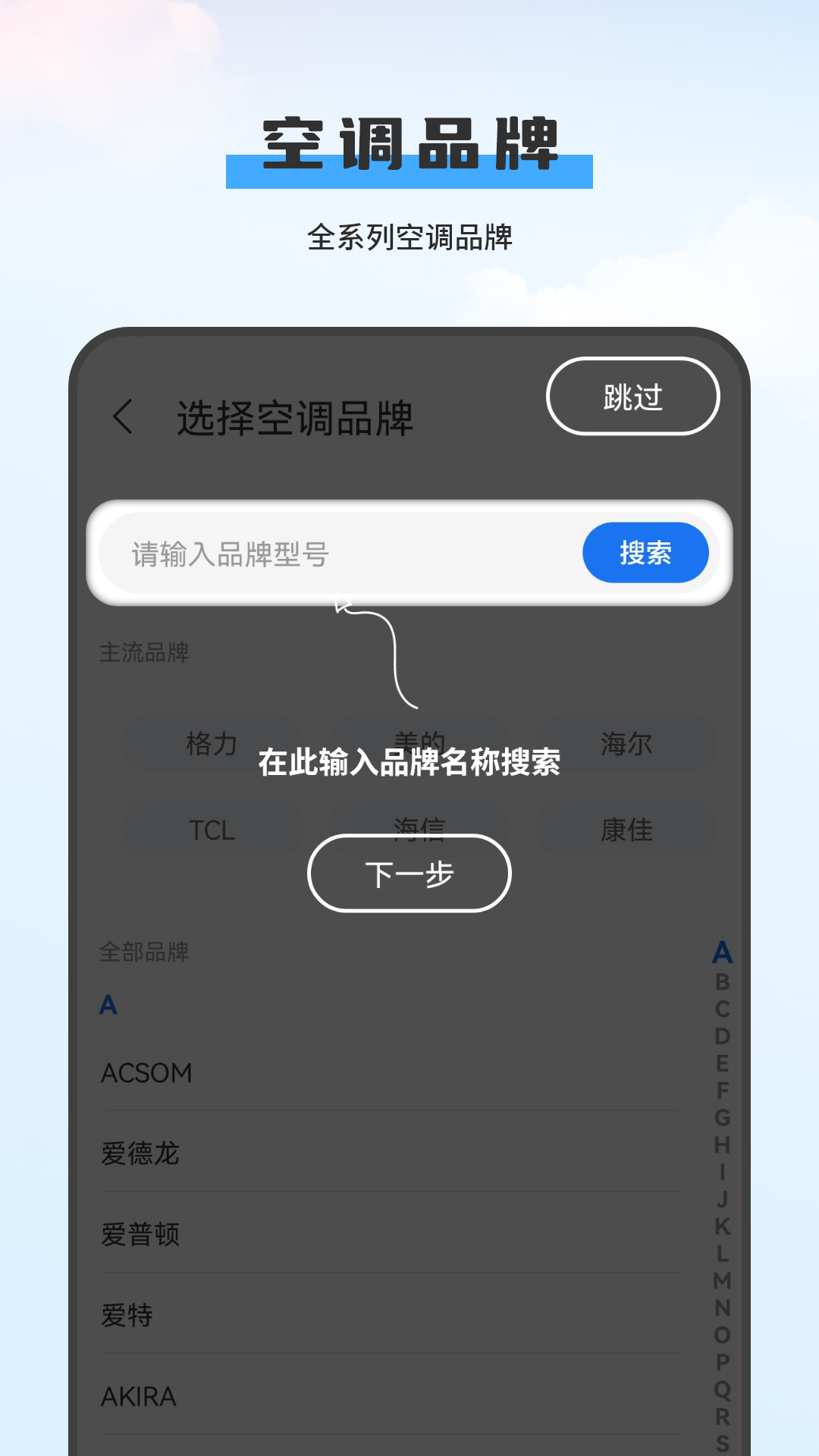The height and width of the screenshot is (1456, 819).
Task: Select ACSOM from the brand list
Action: [145, 1072]
